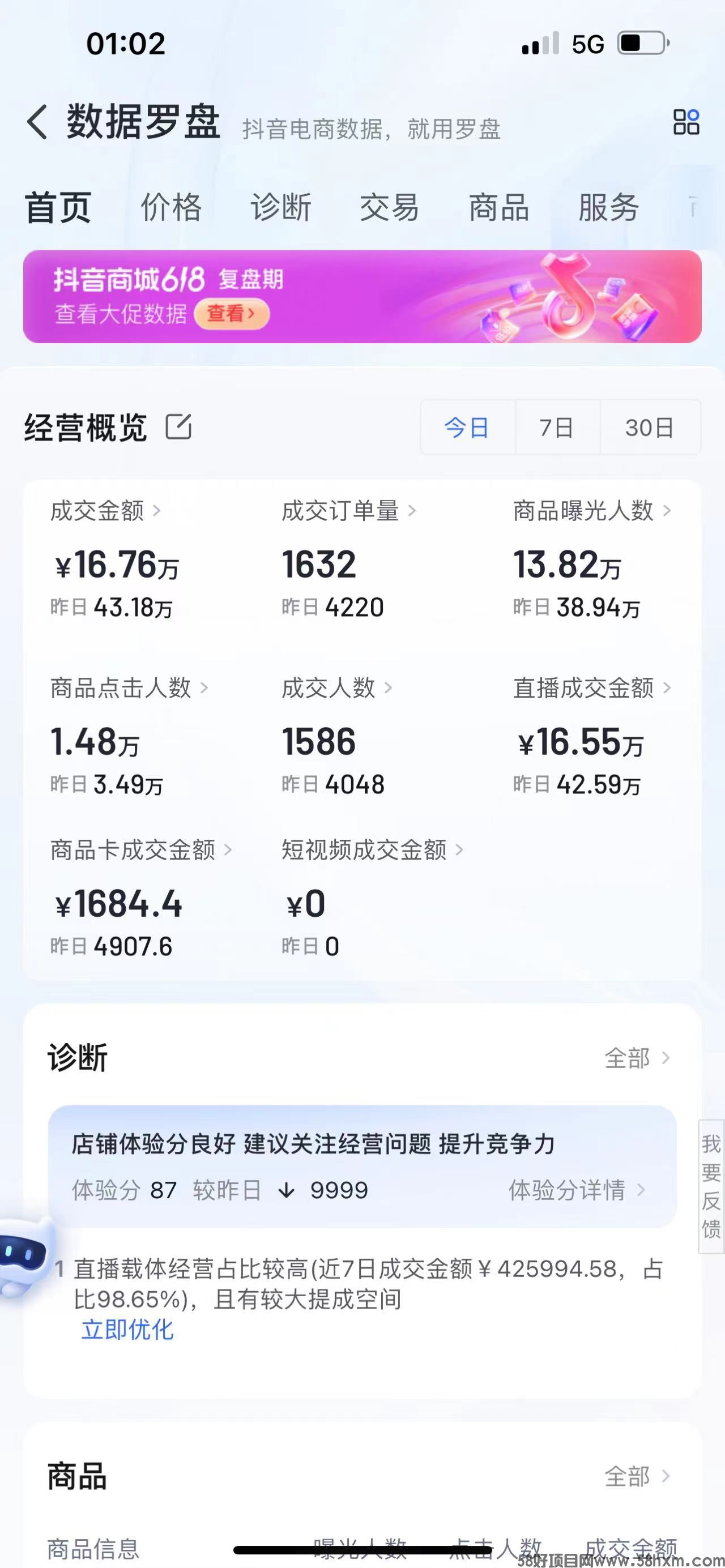This screenshot has height=1568, width=725.
Task: Open 直播成交金额 details
Action: point(591,688)
